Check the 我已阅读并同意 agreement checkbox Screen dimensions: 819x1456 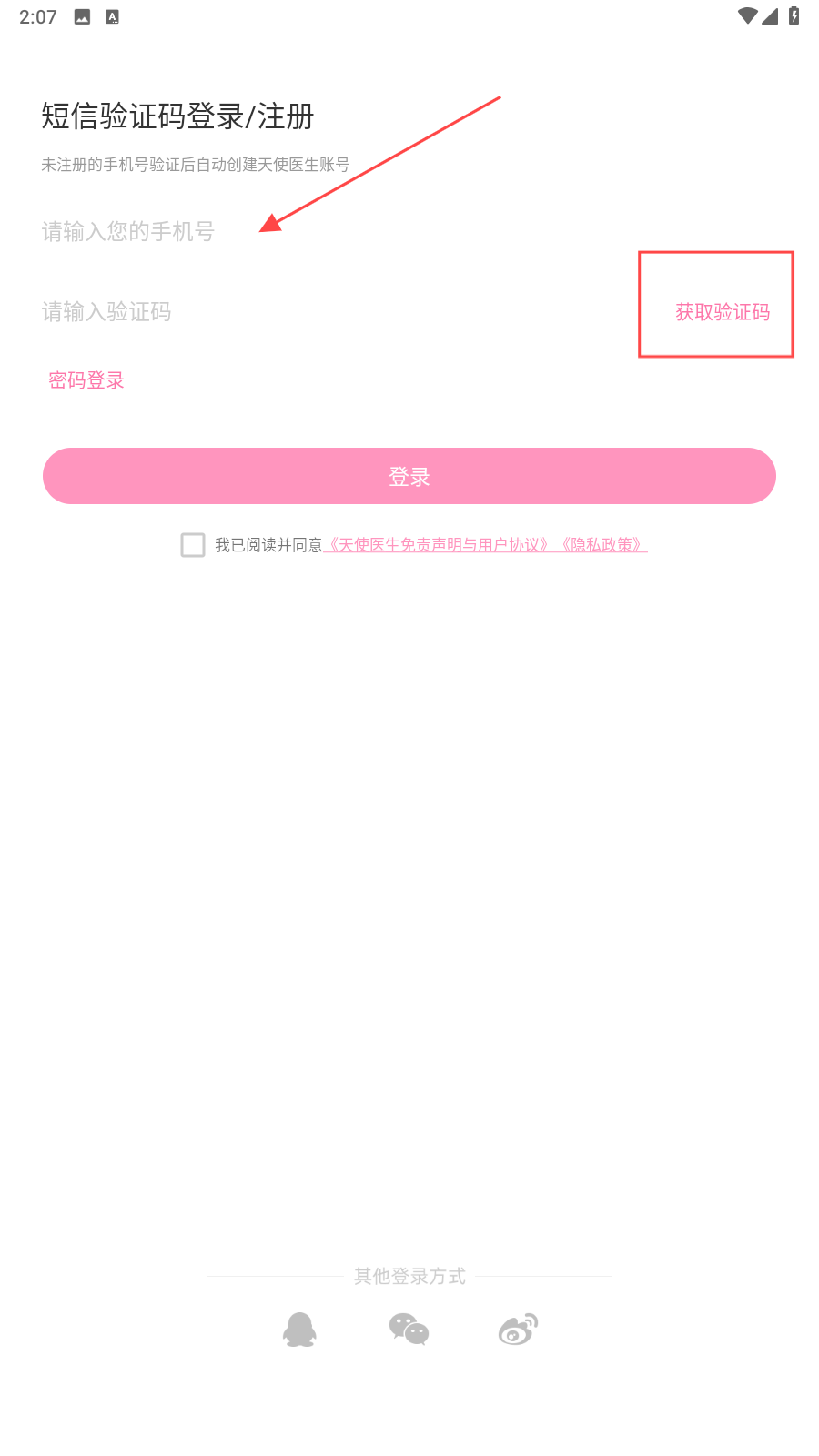click(x=193, y=545)
